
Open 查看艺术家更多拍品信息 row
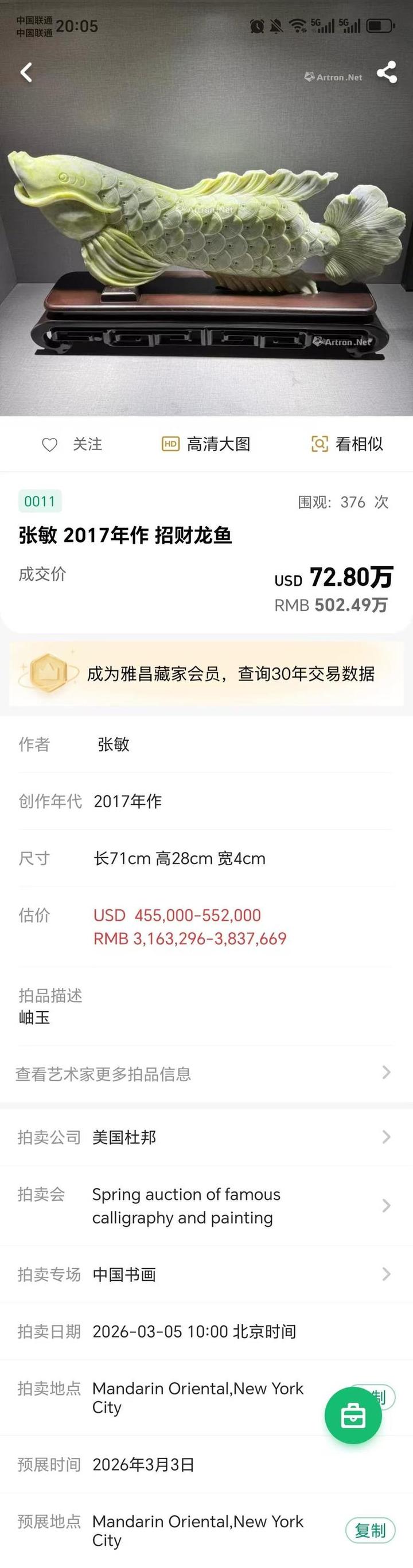point(206,1074)
